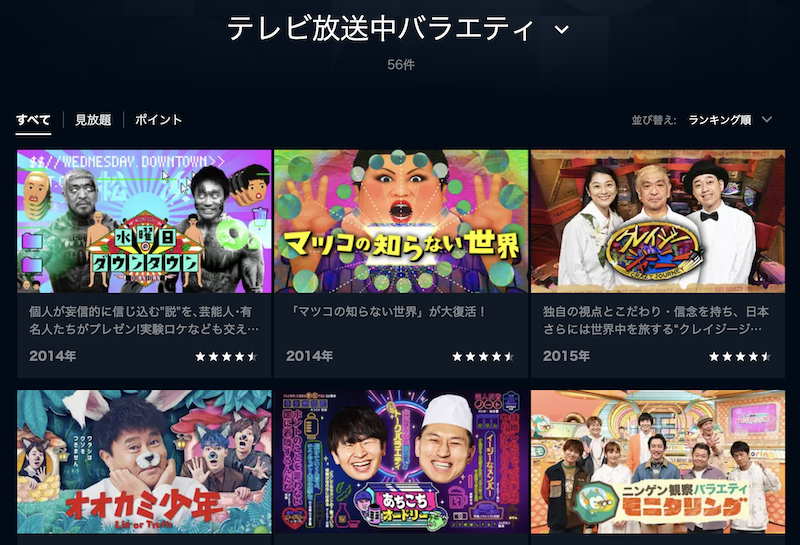Expand the テレビ放送中バラエティ category dropdown
Screen dimensions: 800x545
click(x=561, y=30)
